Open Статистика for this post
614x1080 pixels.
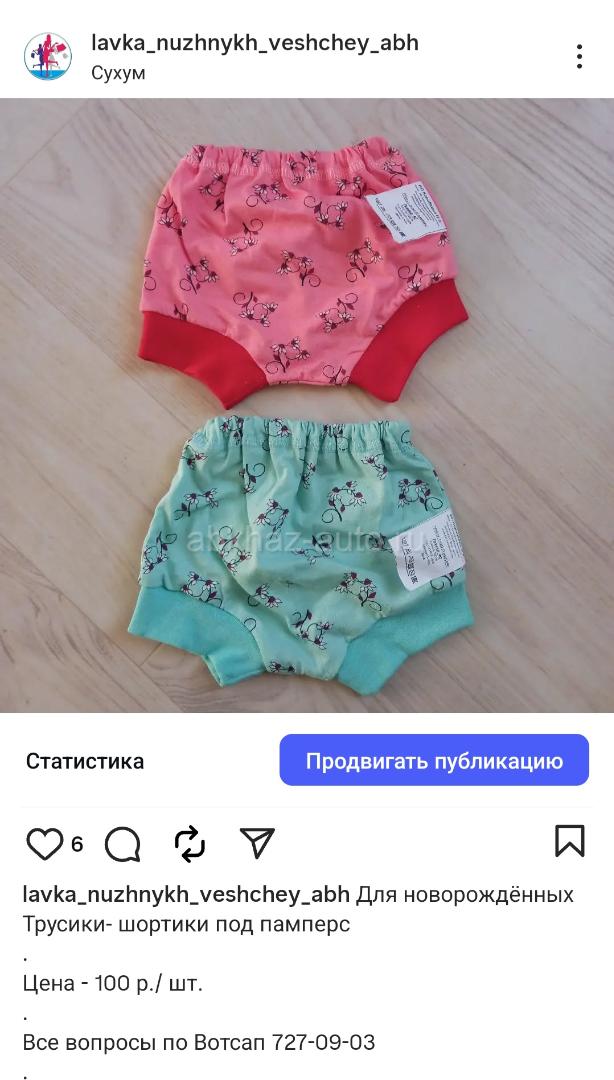click(85, 761)
